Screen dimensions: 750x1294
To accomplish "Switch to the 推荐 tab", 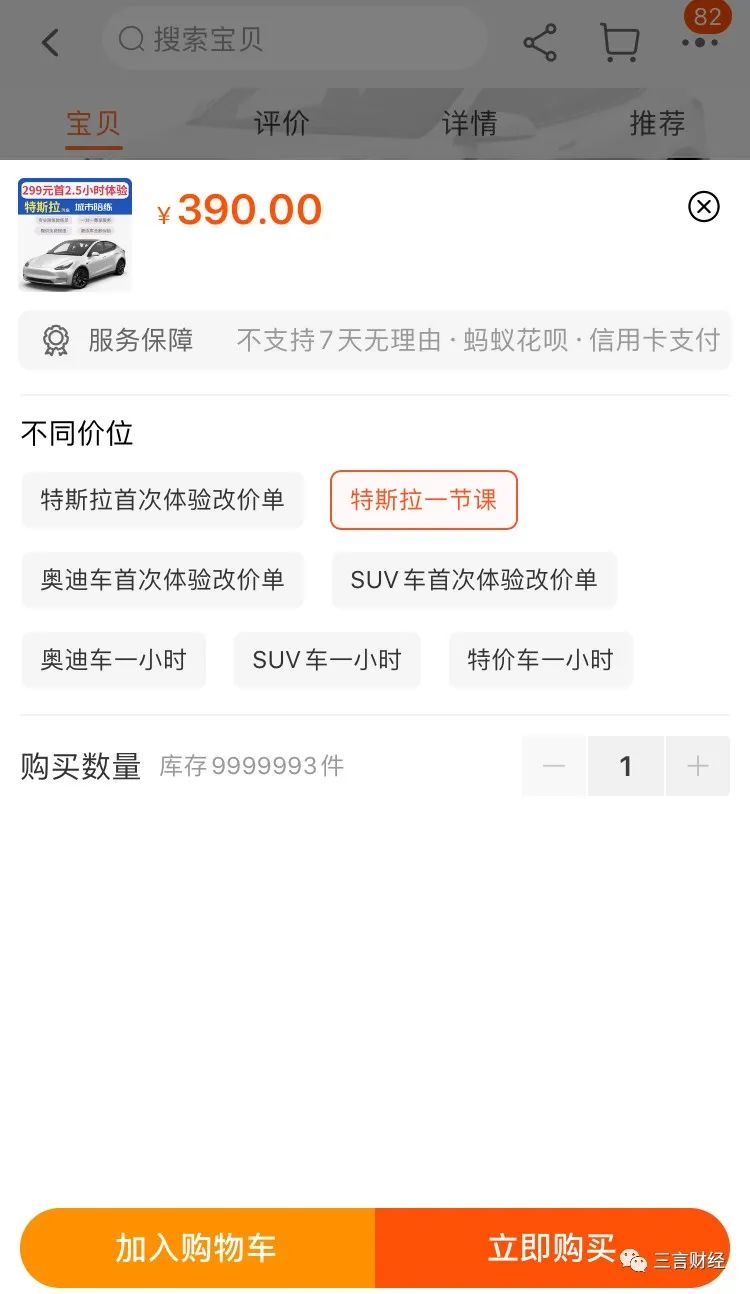I will tap(657, 124).
